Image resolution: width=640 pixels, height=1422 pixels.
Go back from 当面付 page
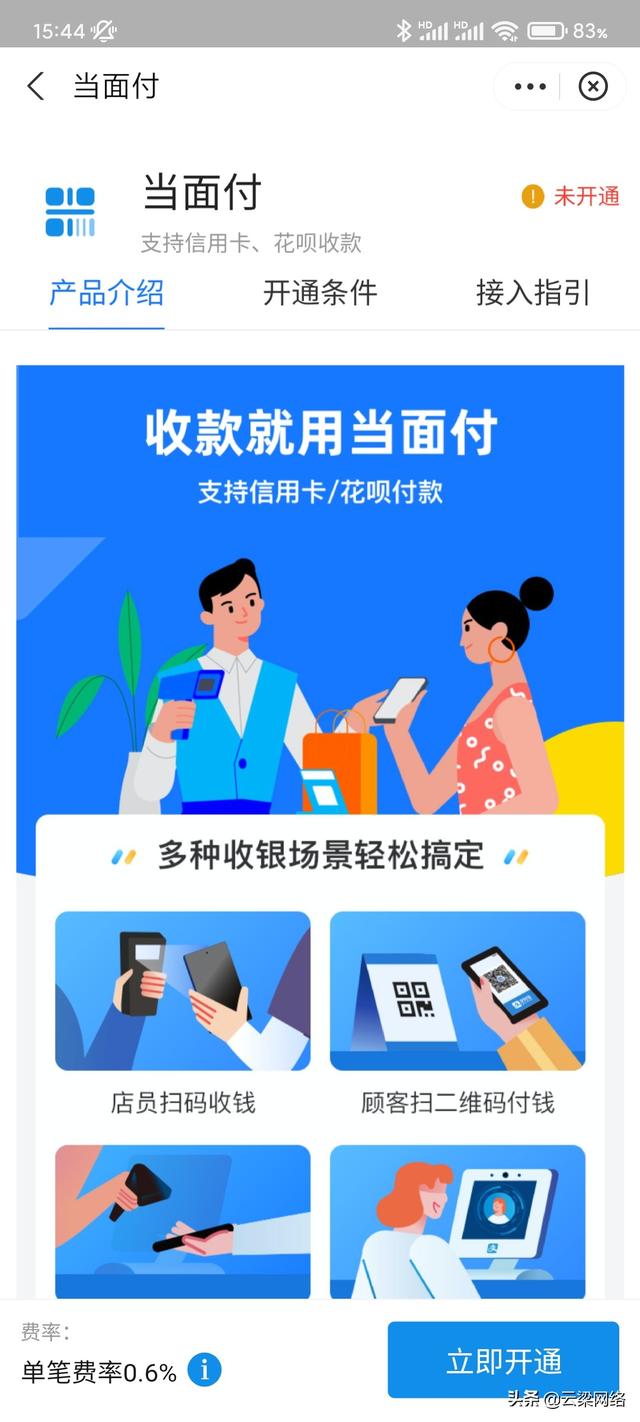pyautogui.click(x=36, y=87)
